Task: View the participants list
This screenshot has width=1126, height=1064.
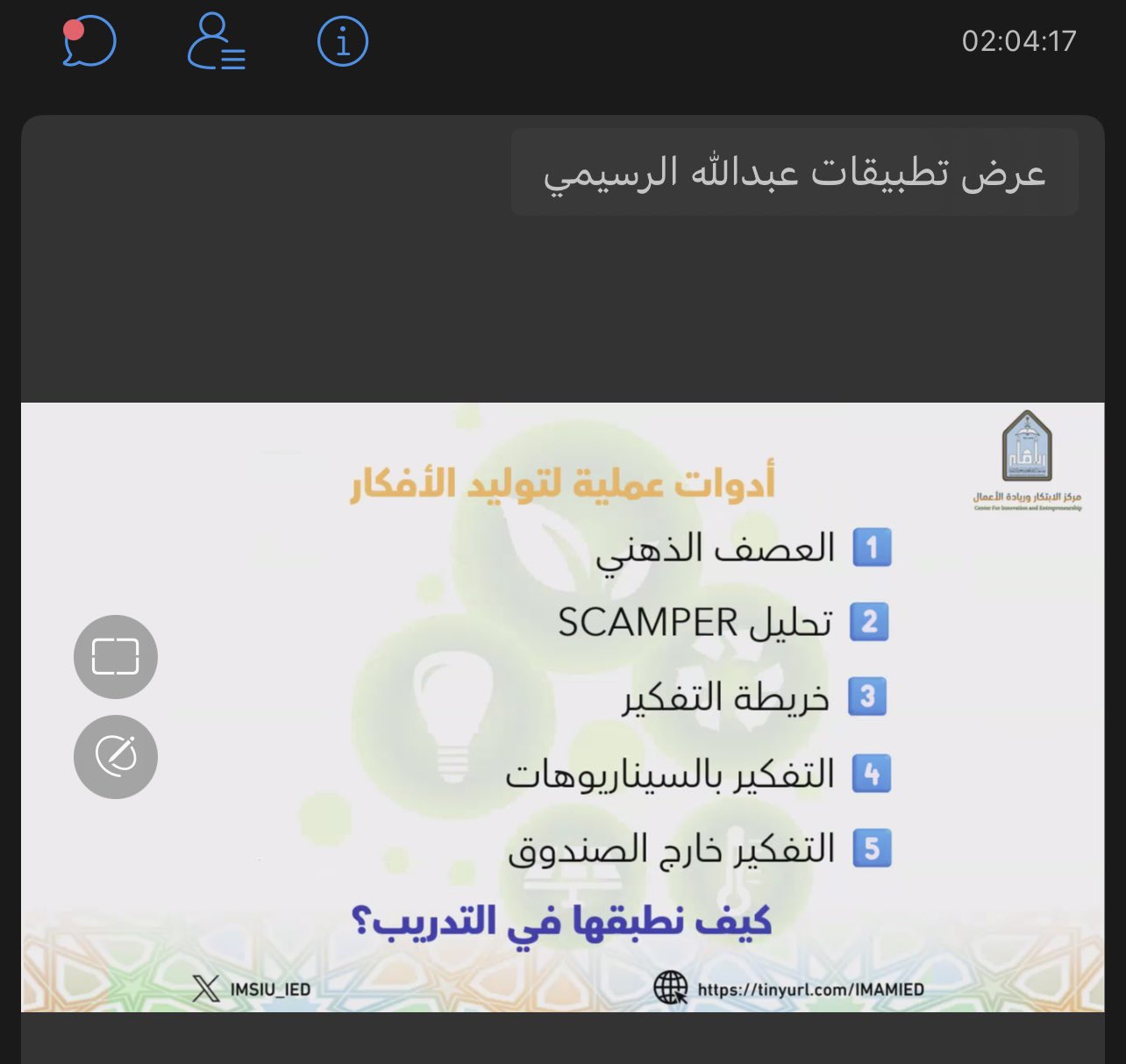Action: 216,41
